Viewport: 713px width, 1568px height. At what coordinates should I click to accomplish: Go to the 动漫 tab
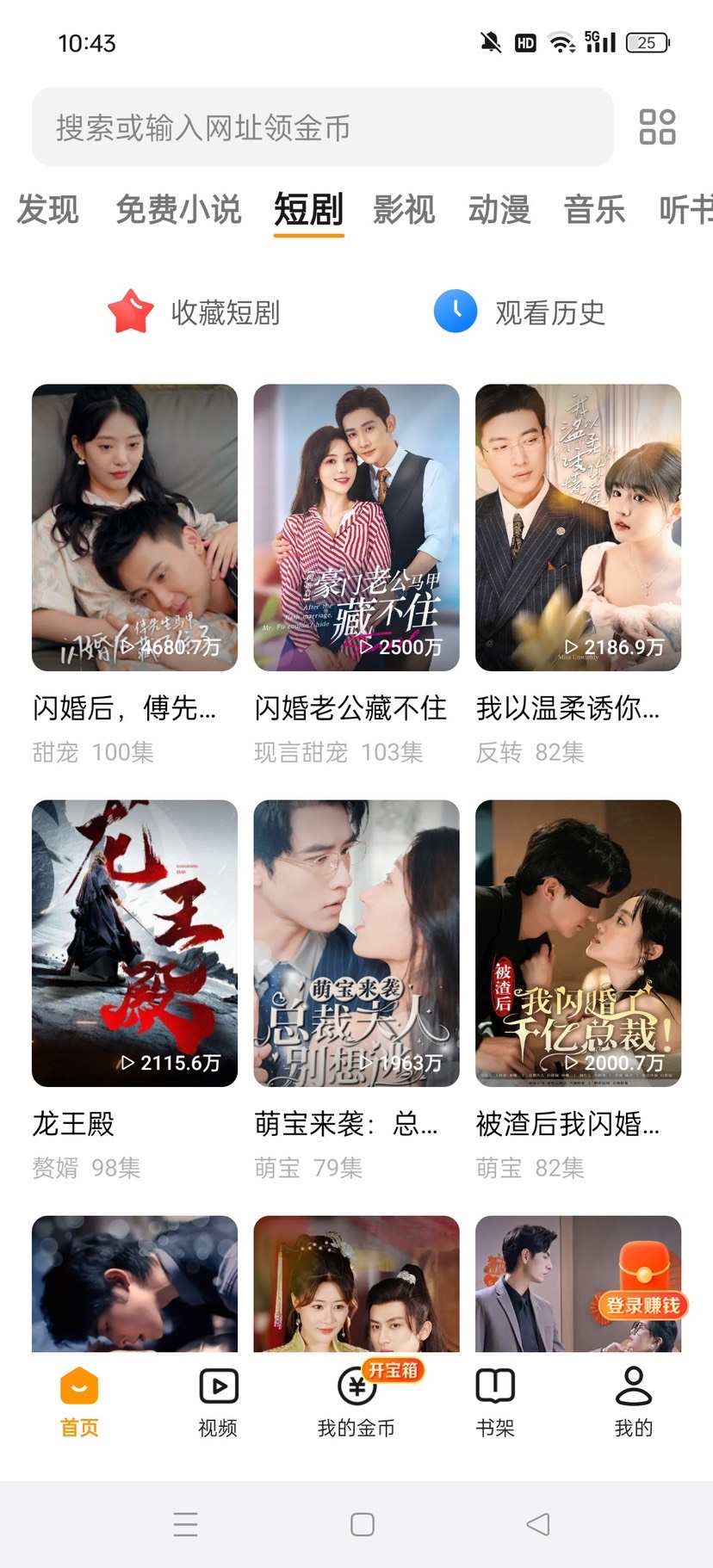pyautogui.click(x=499, y=210)
